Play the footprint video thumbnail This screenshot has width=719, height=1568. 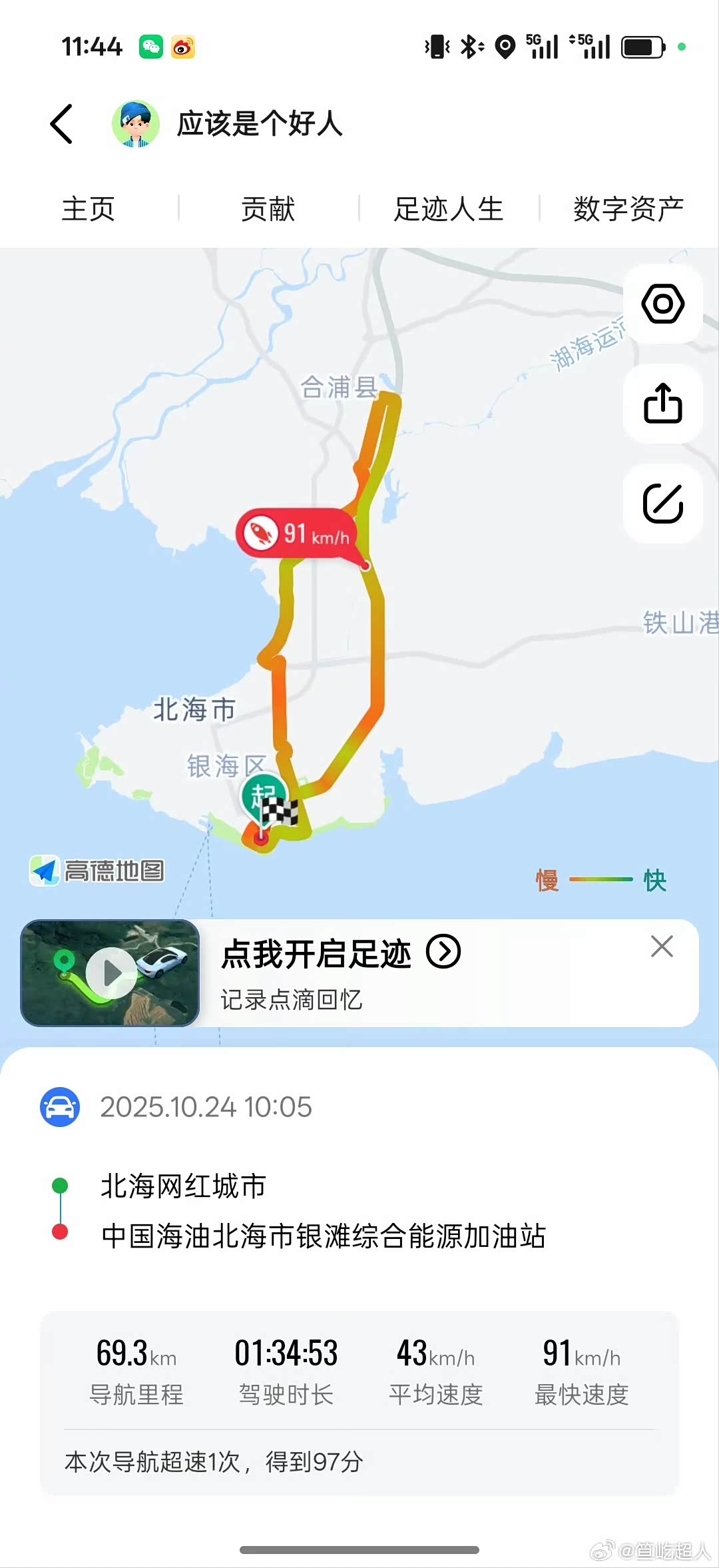tap(111, 973)
